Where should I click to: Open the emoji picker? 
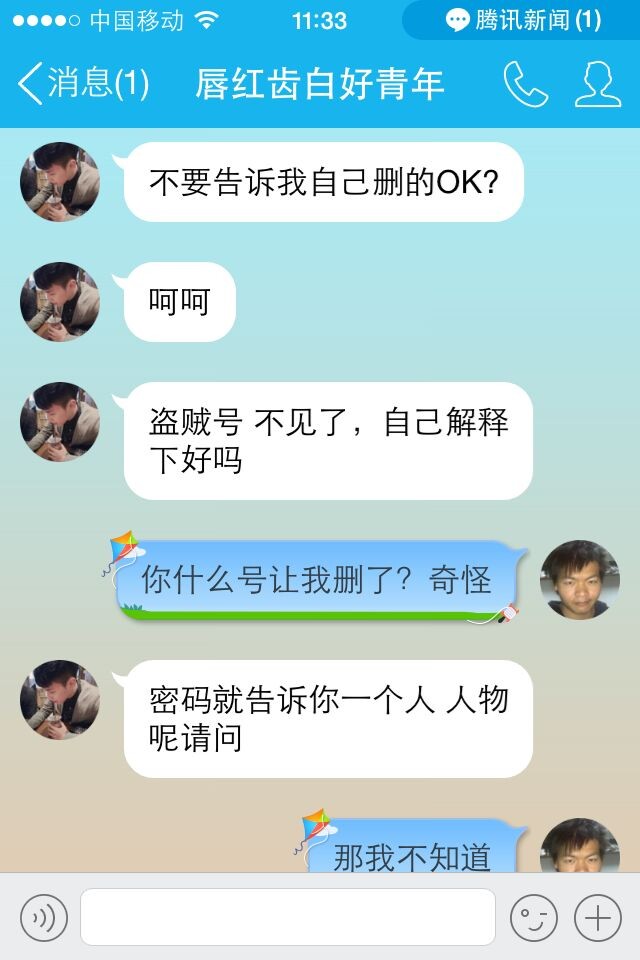[534, 917]
